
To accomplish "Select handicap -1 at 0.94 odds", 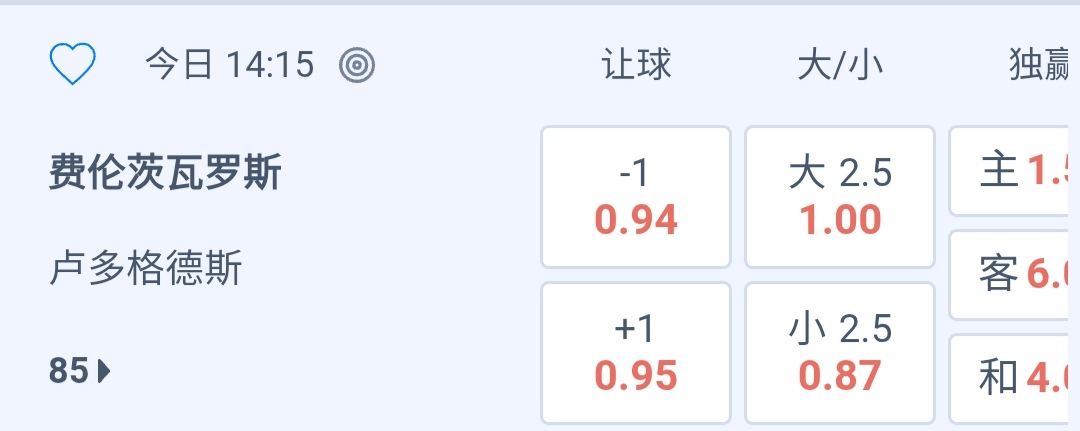I will (636, 197).
